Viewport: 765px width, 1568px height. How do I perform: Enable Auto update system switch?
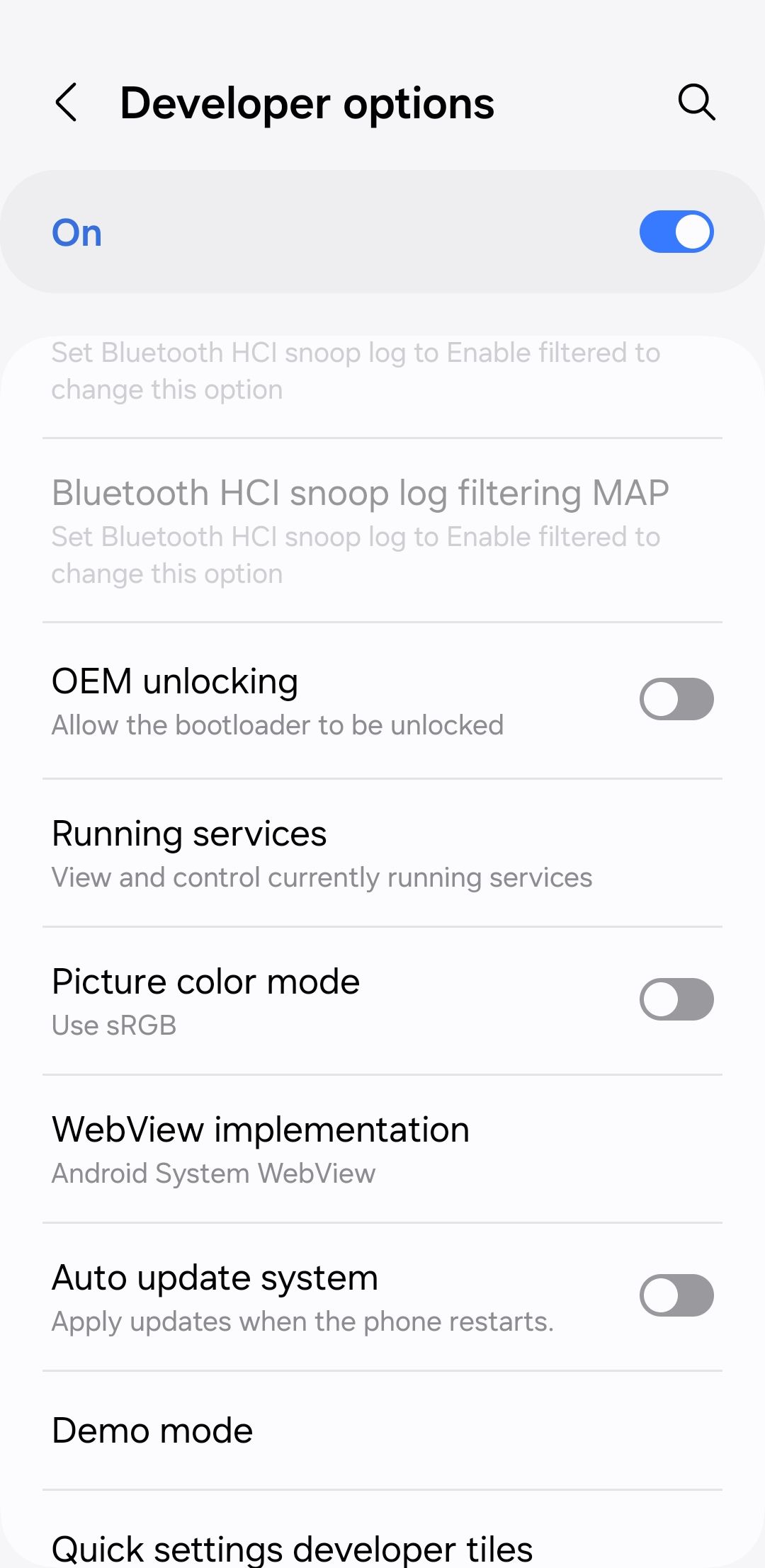(676, 1295)
